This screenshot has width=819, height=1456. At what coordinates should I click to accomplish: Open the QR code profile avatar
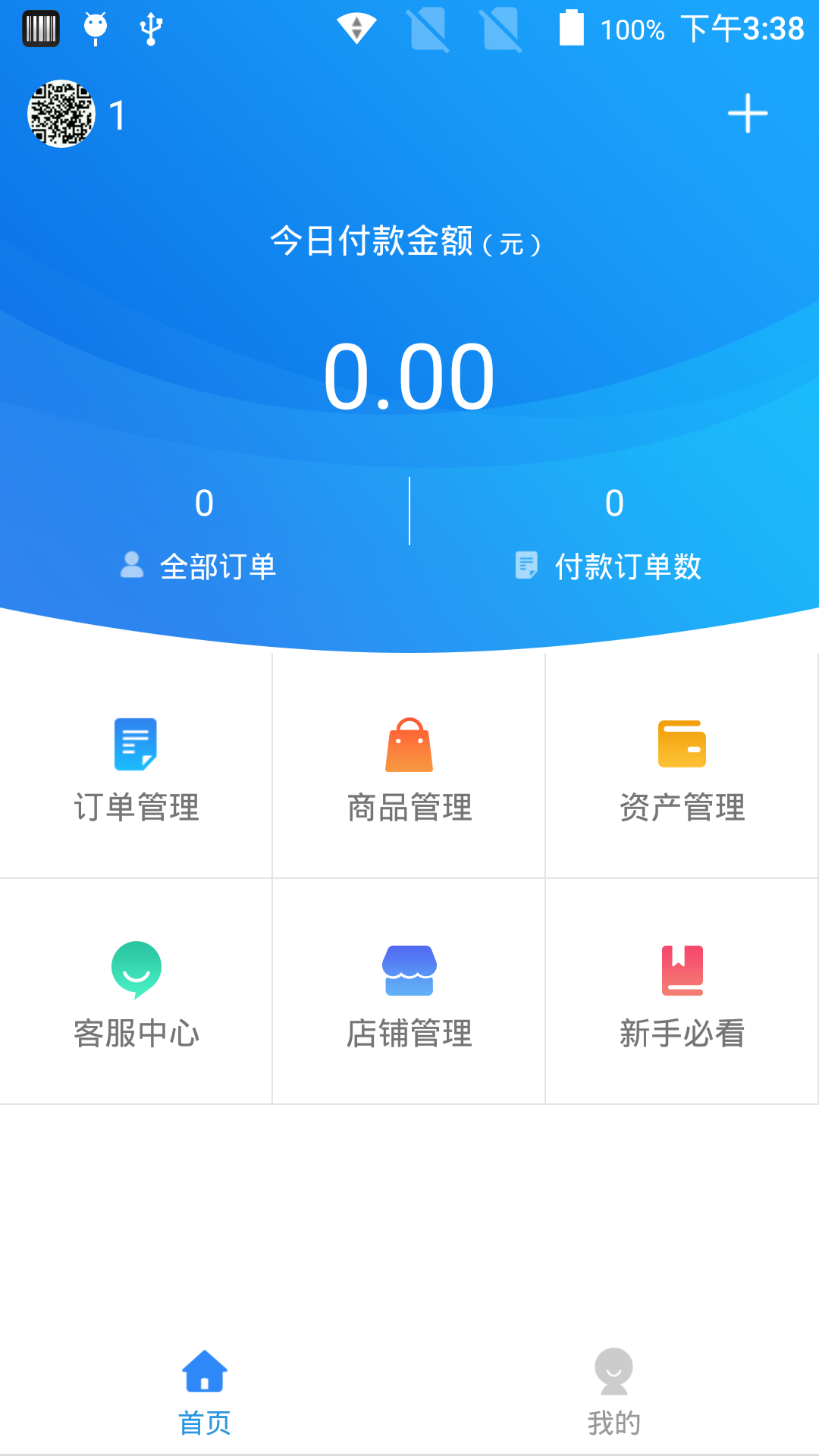(x=61, y=114)
